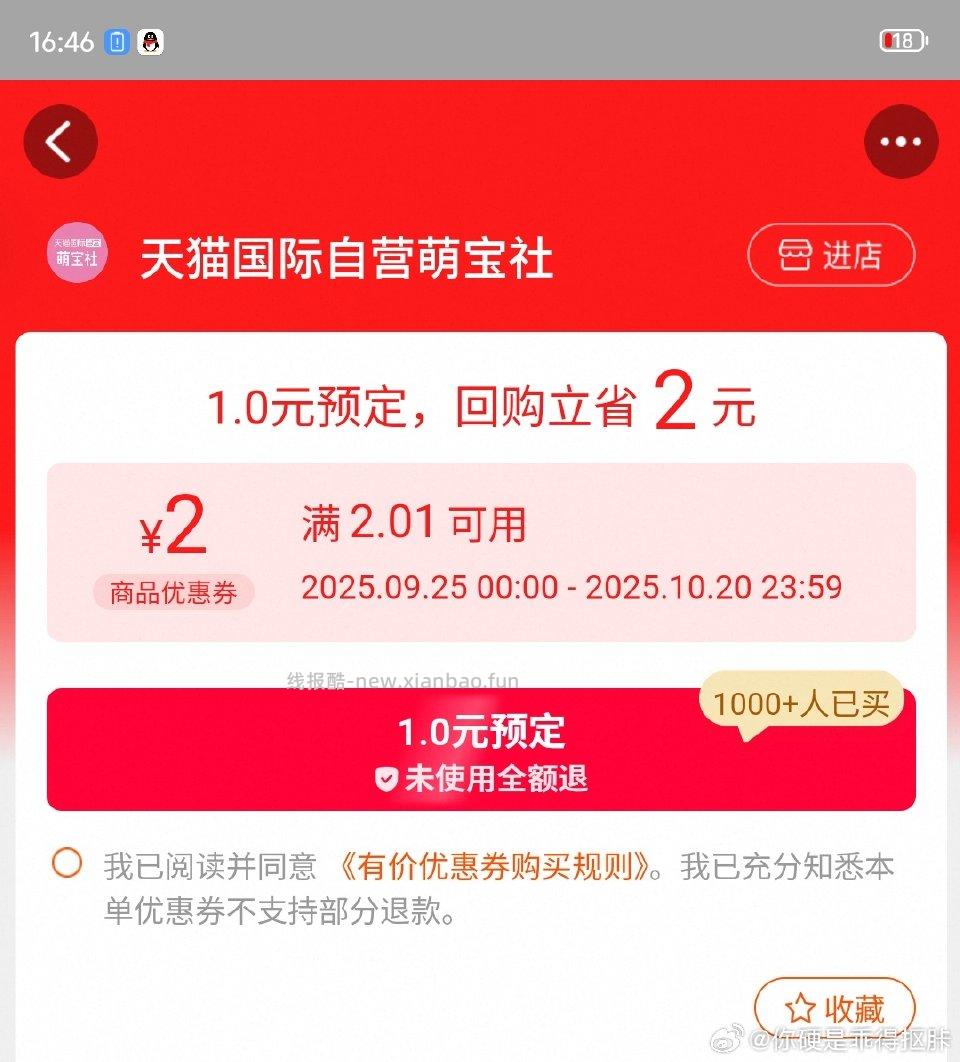This screenshot has height=1062, width=960.
Task: Click the 萌宝社 store logo avatar
Action: point(76,253)
